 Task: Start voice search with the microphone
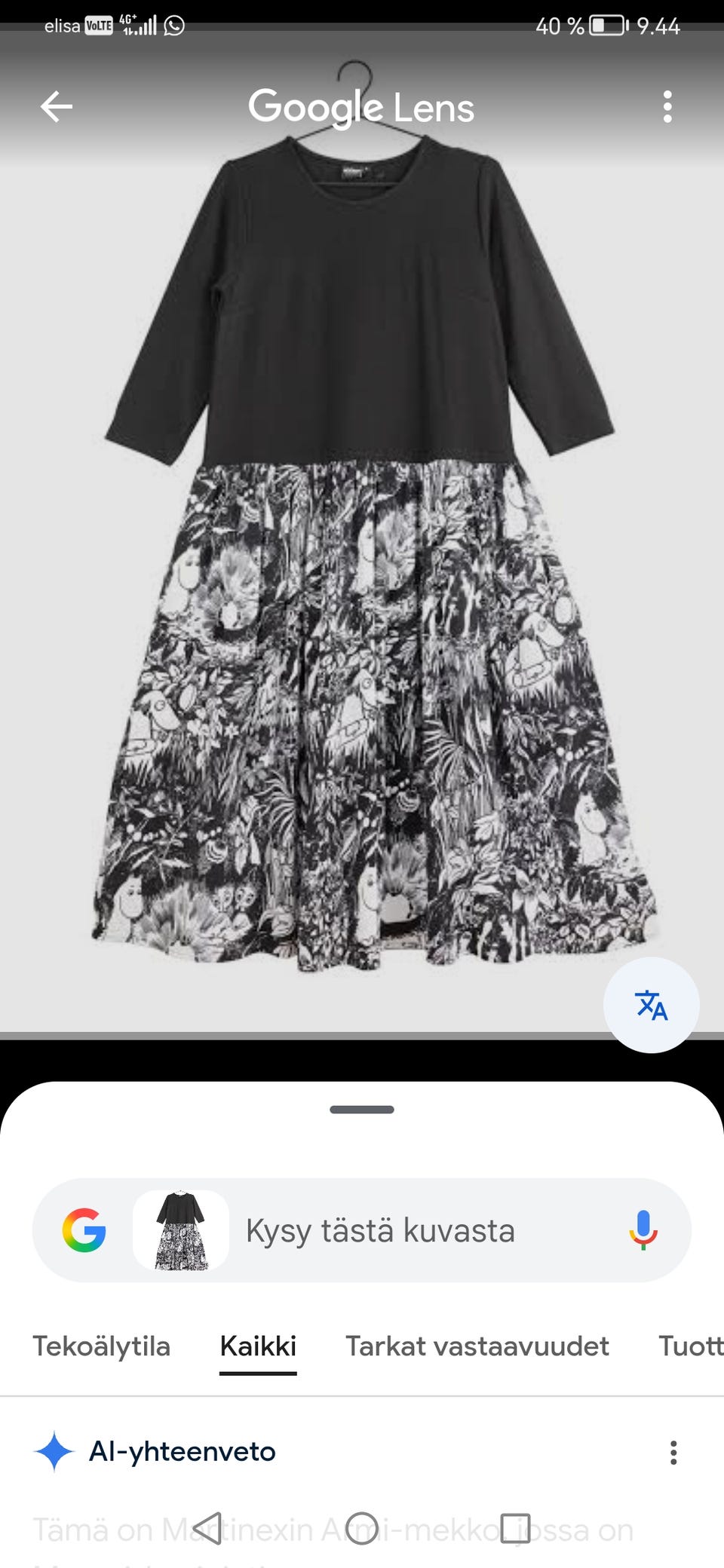643,1230
